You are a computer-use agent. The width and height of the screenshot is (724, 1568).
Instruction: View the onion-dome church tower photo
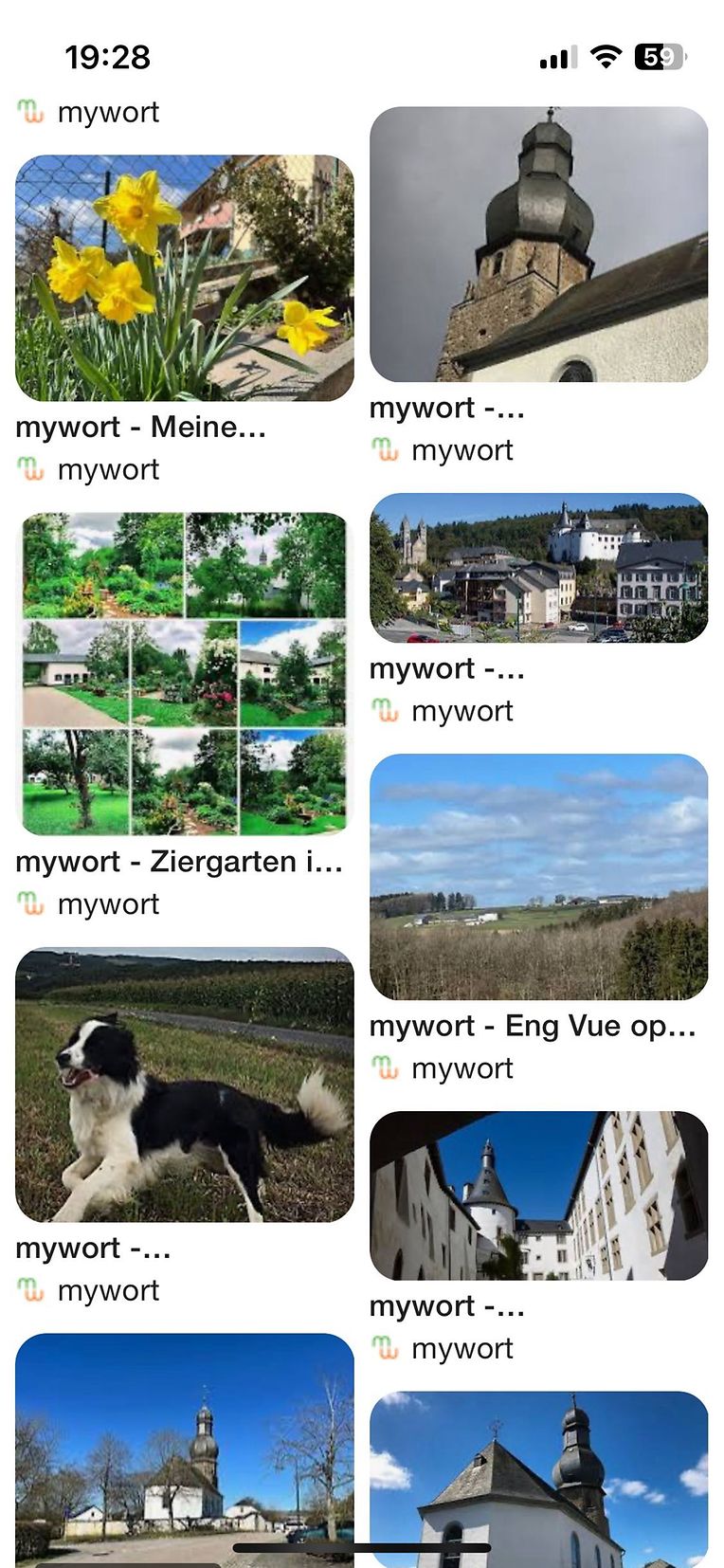coord(538,245)
